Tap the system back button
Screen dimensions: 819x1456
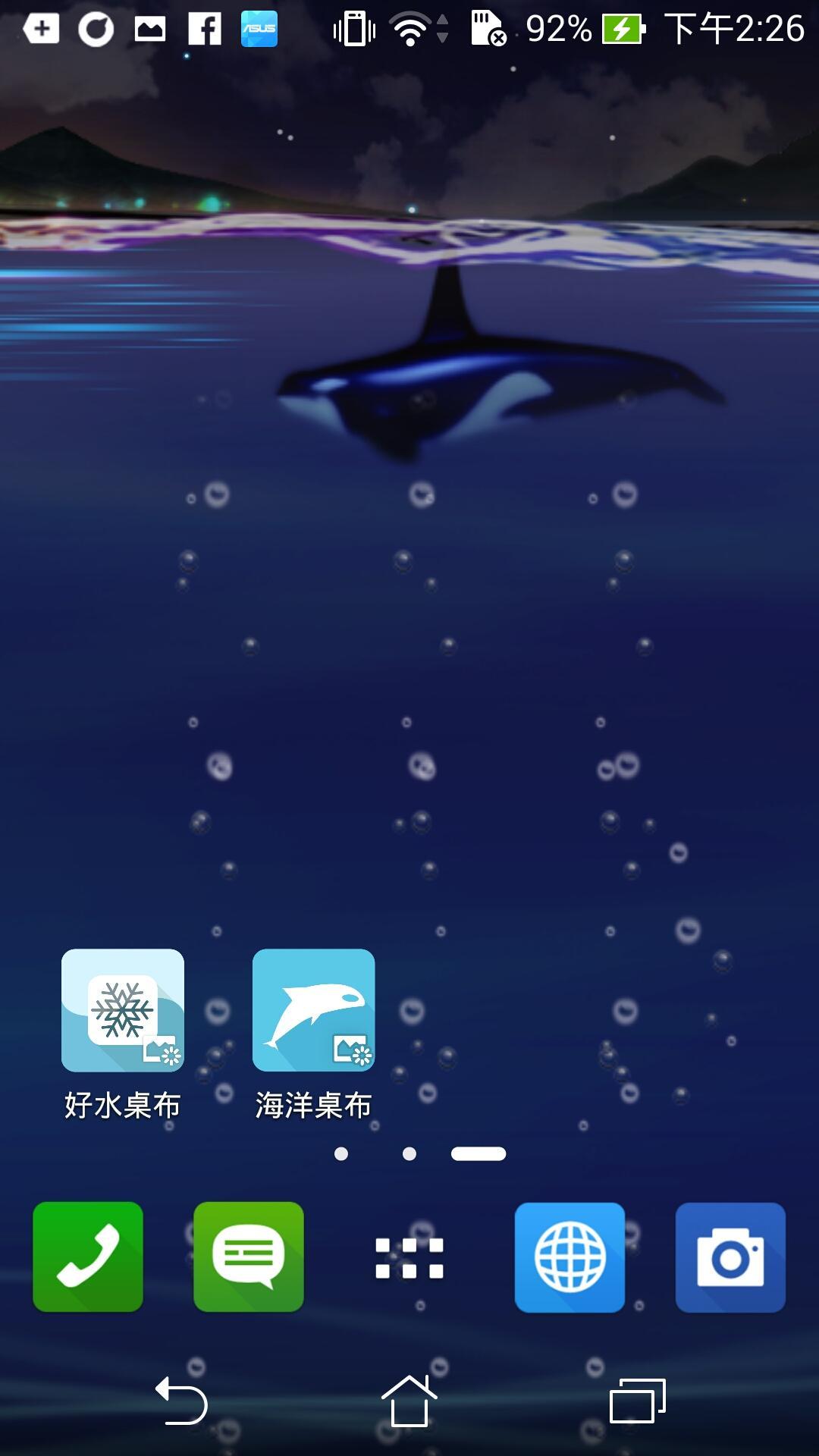(x=182, y=1401)
